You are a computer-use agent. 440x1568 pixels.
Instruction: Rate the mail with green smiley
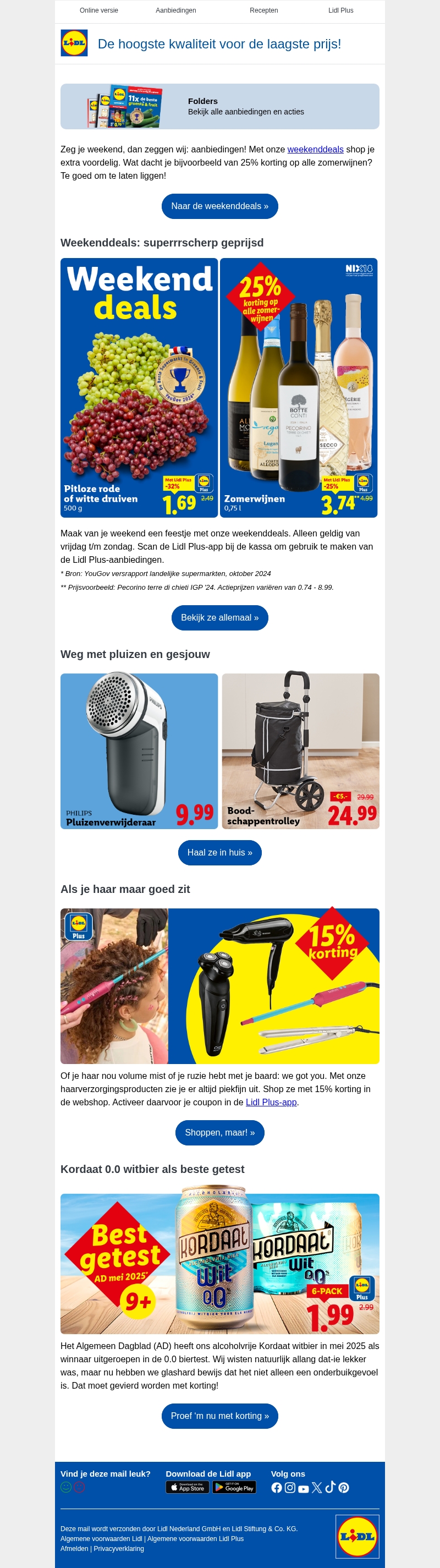pos(66,1487)
